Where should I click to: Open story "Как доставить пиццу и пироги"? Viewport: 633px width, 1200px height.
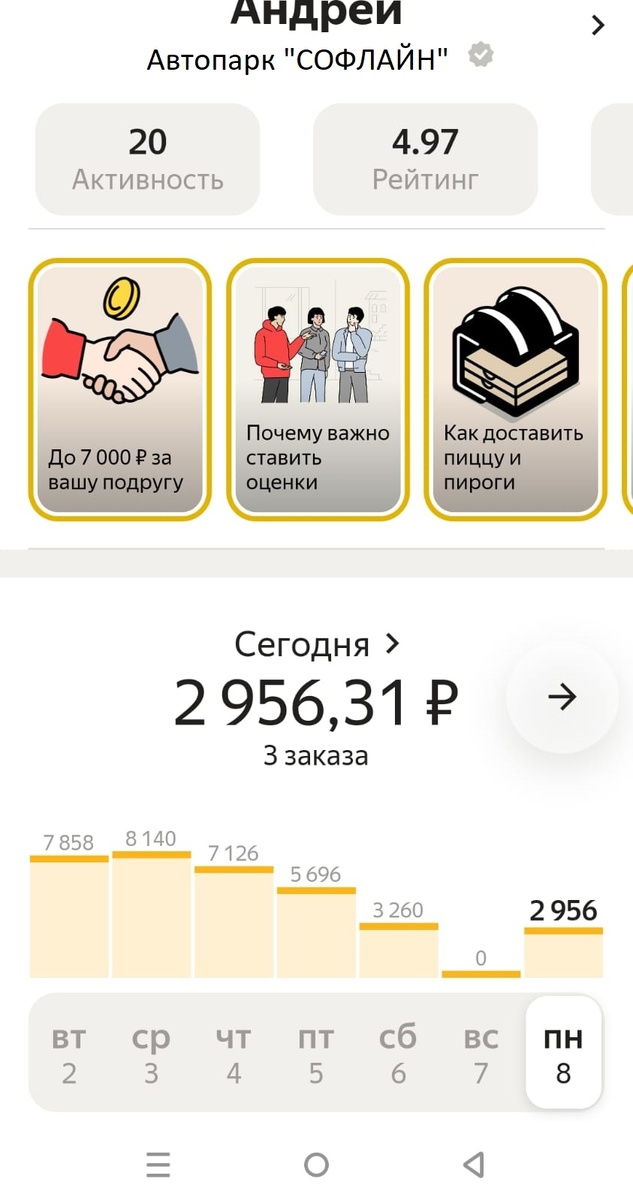pyautogui.click(x=516, y=390)
